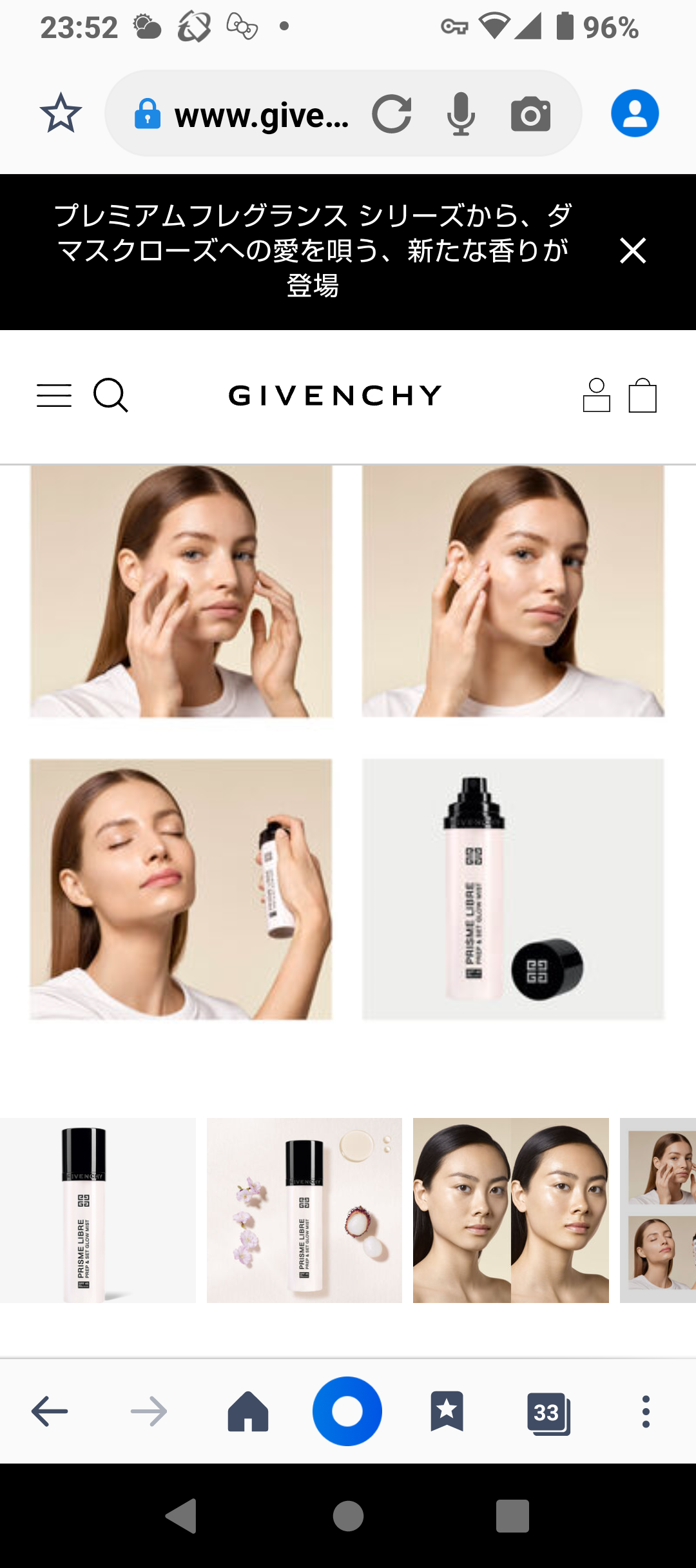Open the Givenchy hamburger menu
The image size is (696, 1568).
pos(54,395)
